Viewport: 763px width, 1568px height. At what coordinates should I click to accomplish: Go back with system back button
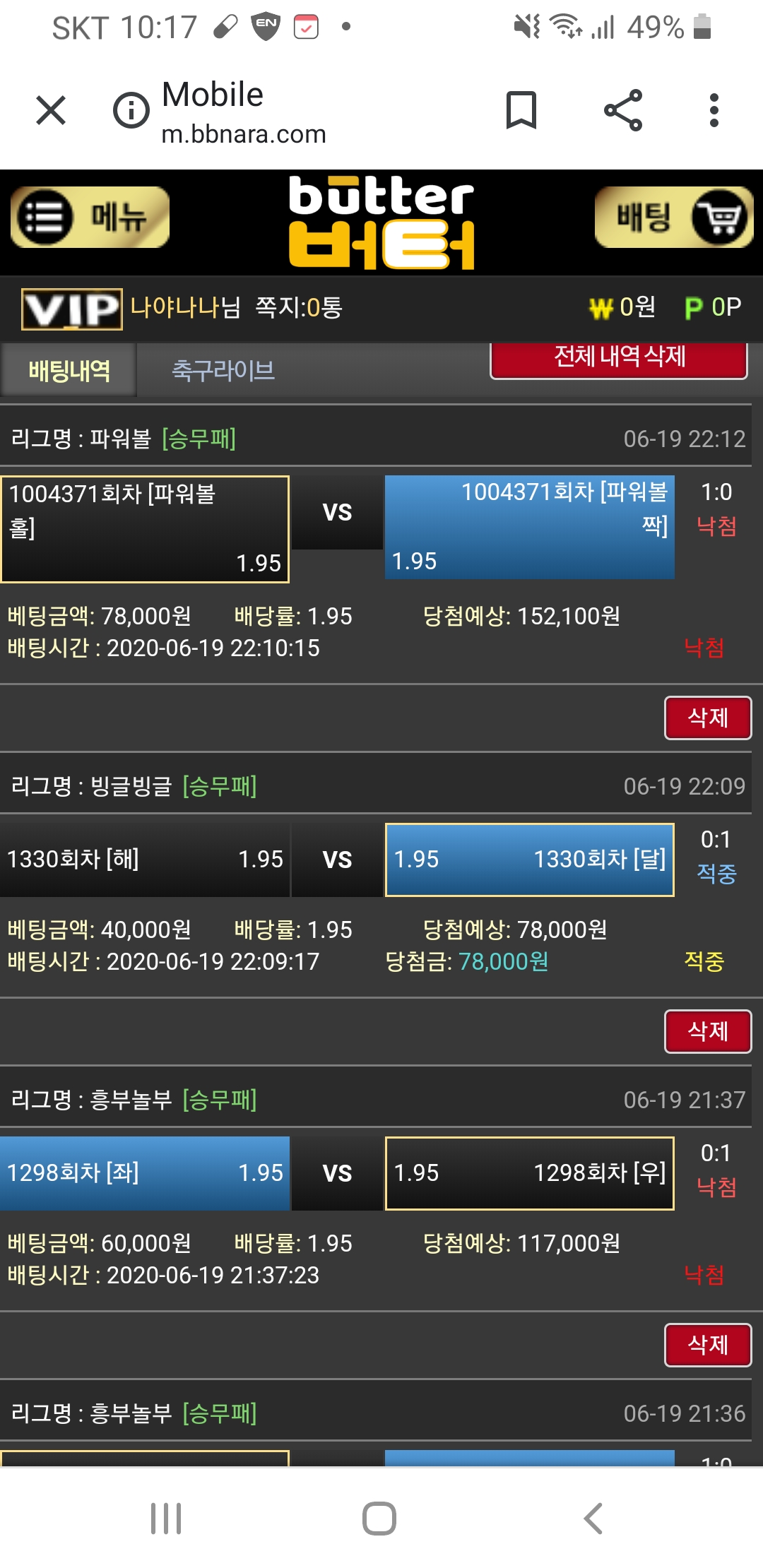[593, 1518]
